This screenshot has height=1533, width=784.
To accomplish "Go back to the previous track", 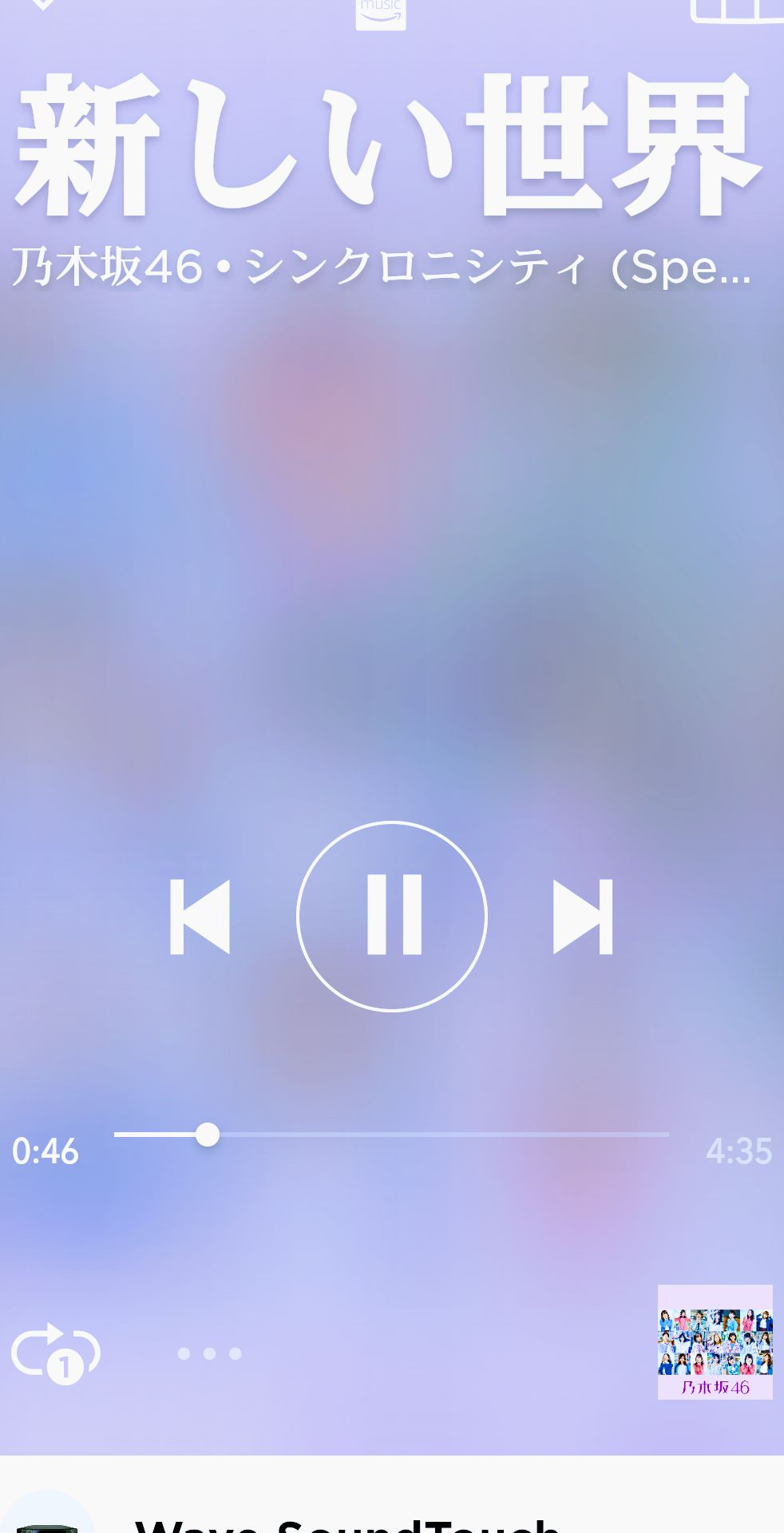I will pyautogui.click(x=200, y=917).
